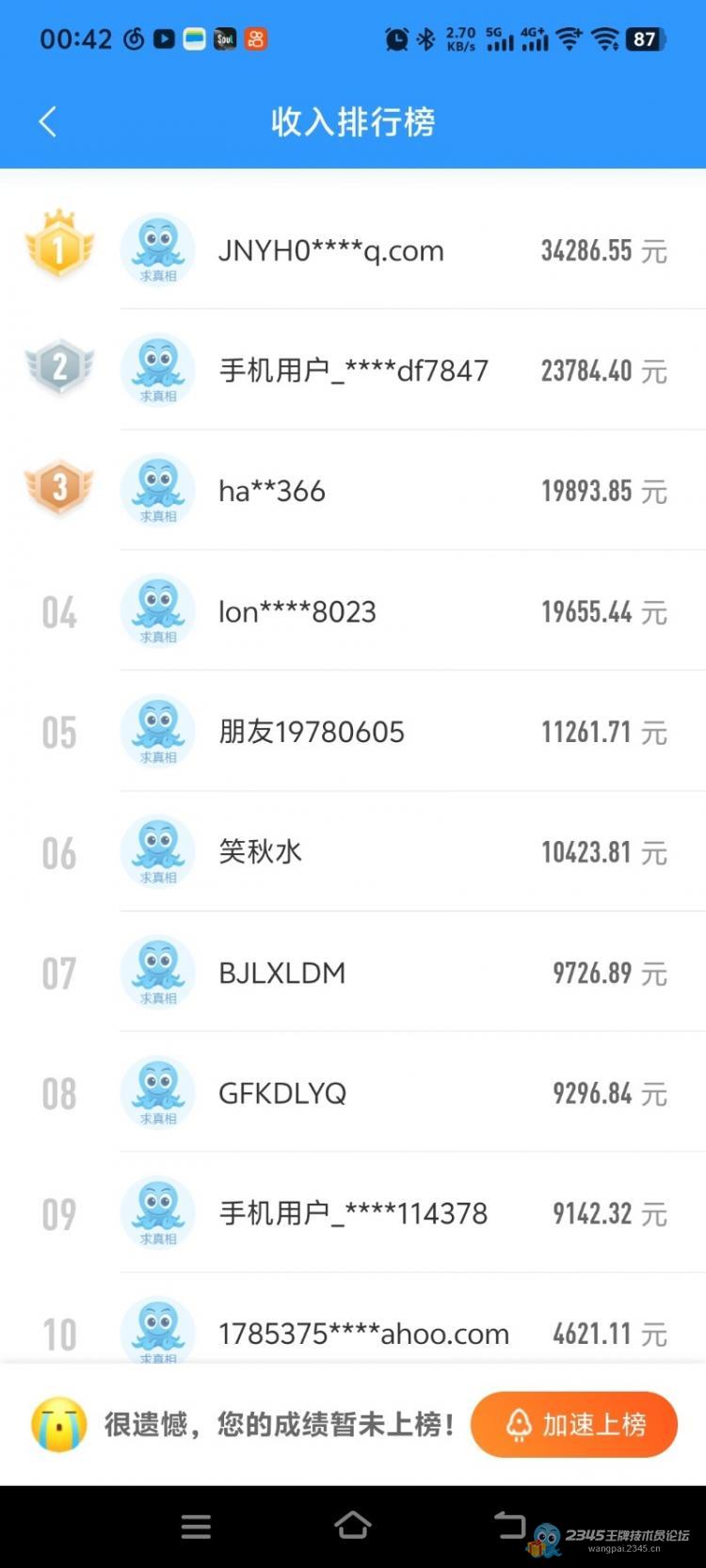Image resolution: width=706 pixels, height=1568 pixels.
Task: Tap the system home button
Action: [353, 1526]
